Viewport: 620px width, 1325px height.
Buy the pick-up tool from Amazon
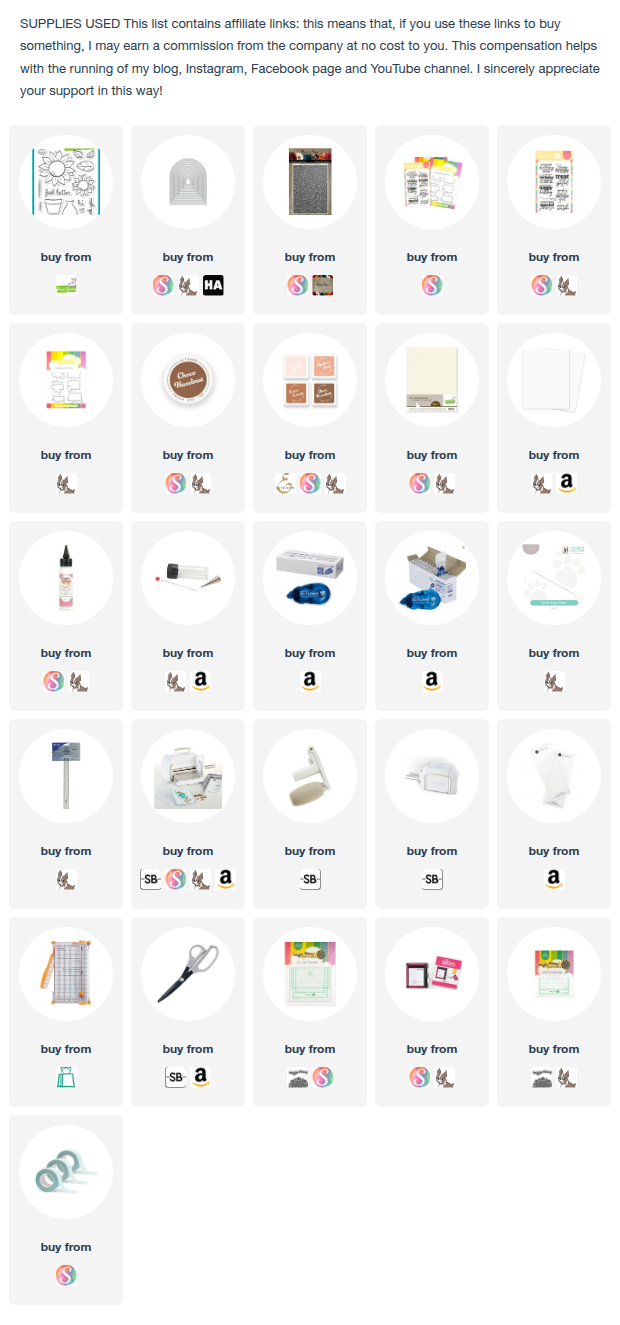200,682
